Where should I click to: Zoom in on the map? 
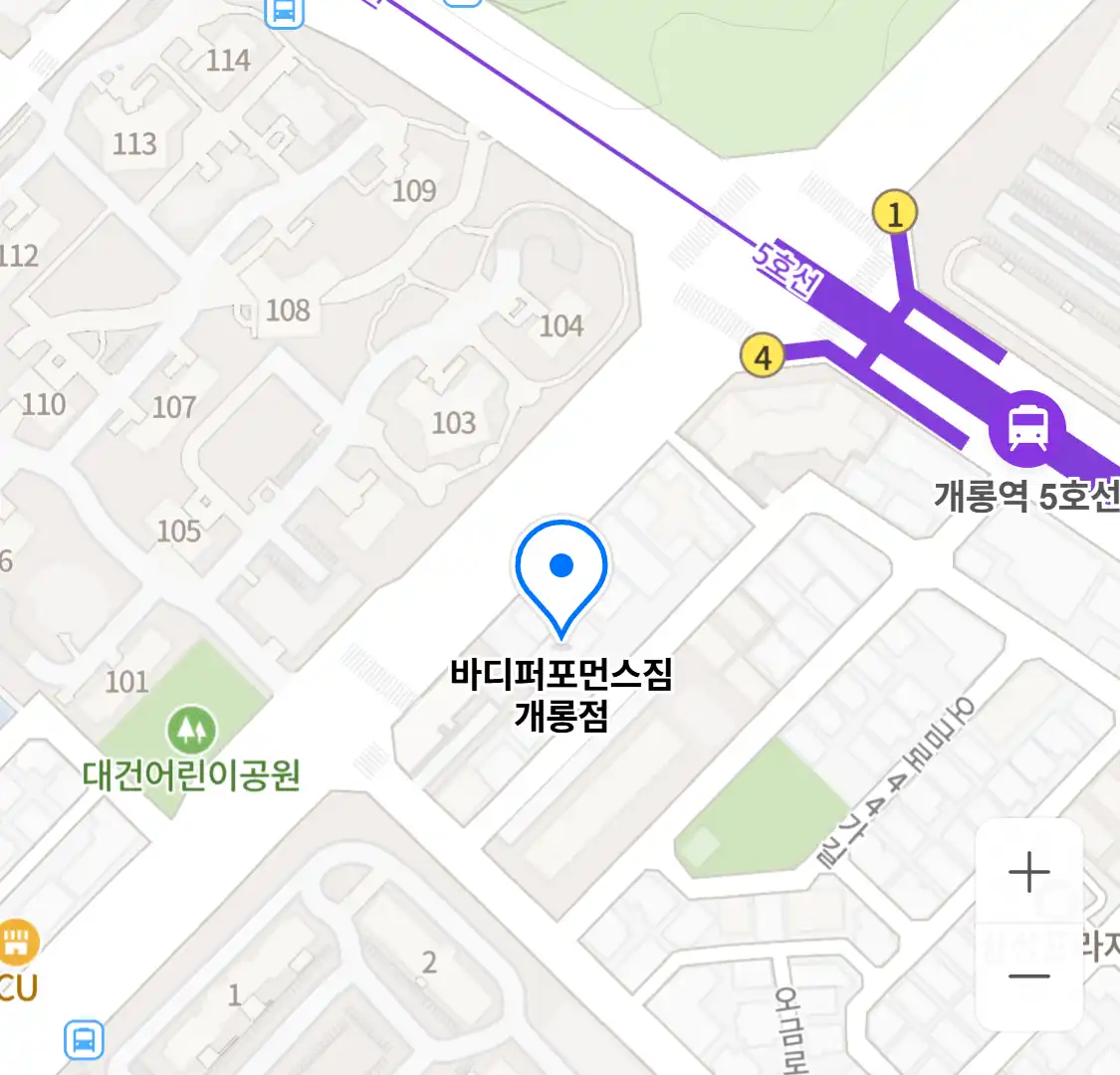click(x=1028, y=873)
